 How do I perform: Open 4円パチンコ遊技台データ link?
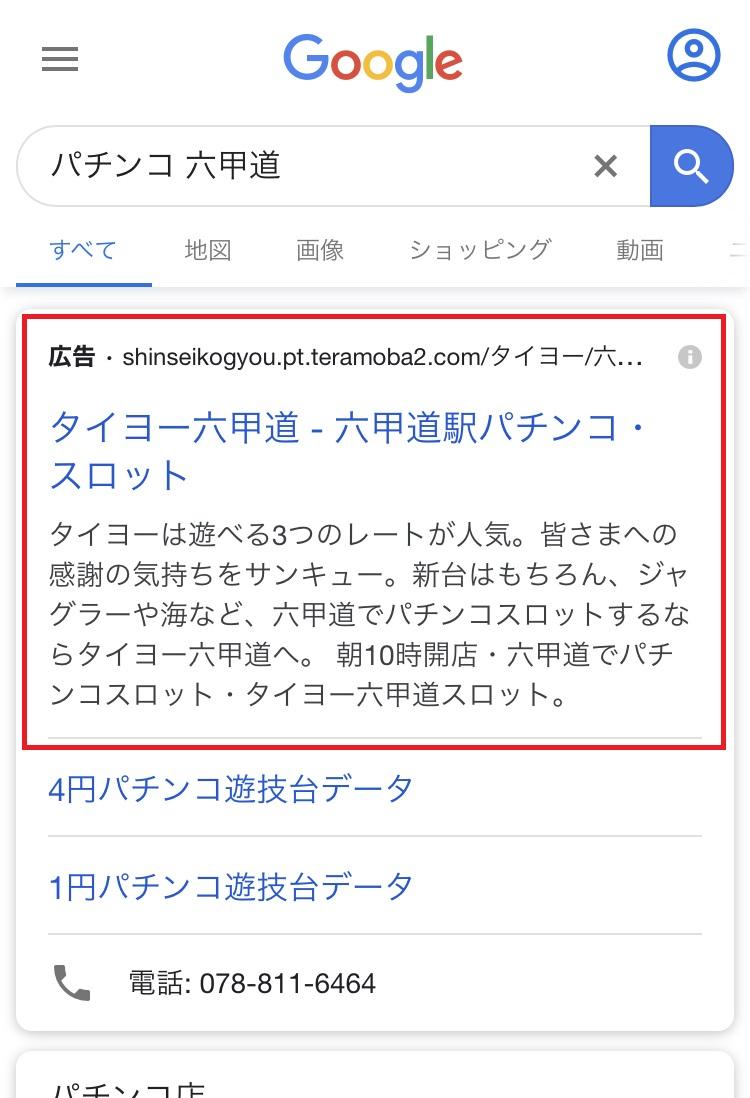(x=231, y=789)
